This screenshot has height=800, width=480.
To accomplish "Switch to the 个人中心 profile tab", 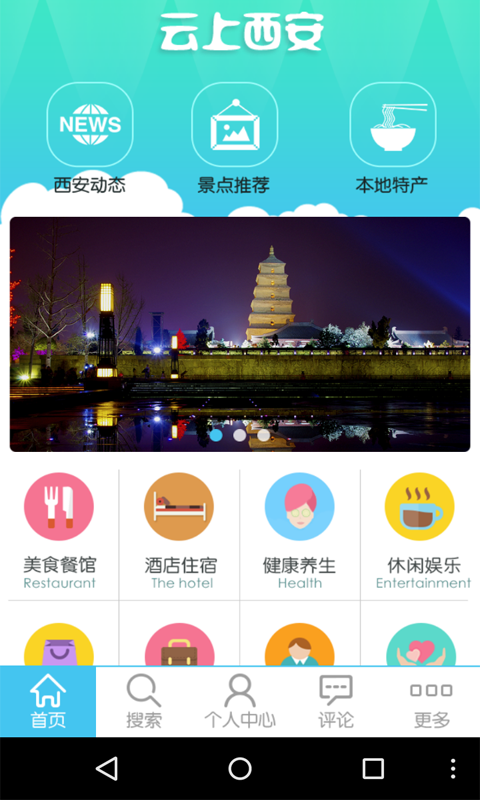I will tap(240, 702).
